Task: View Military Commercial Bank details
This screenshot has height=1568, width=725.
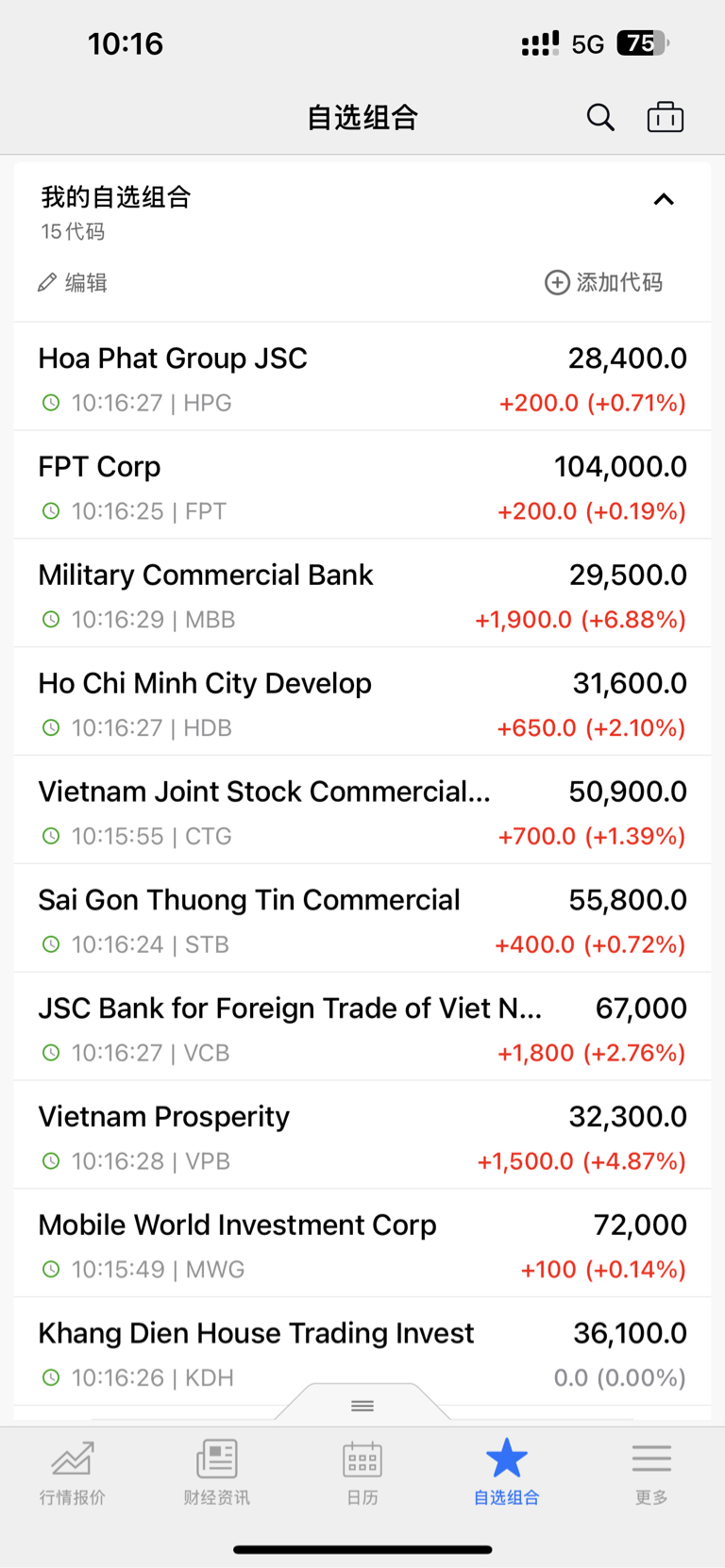Action: [x=362, y=593]
